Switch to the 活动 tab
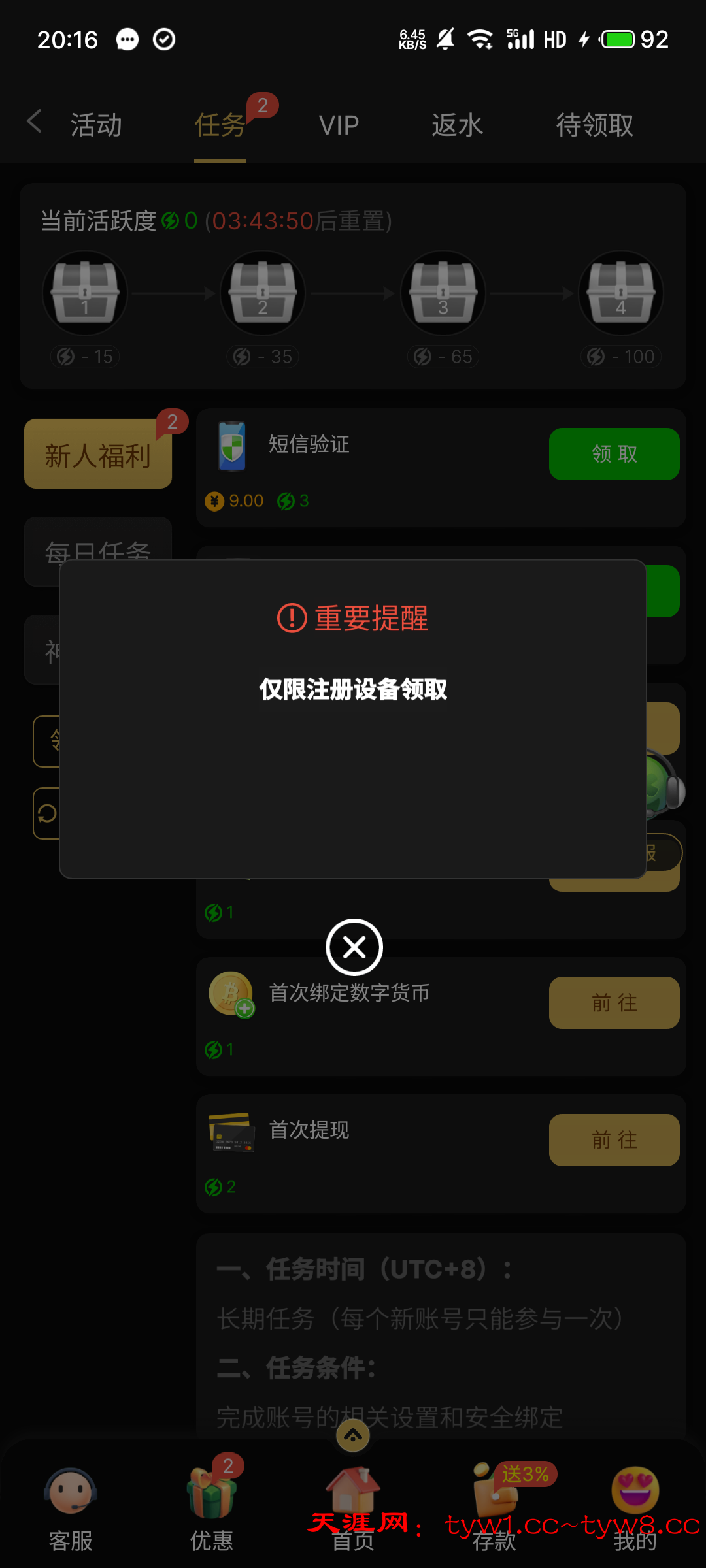The image size is (706, 1568). click(x=96, y=125)
